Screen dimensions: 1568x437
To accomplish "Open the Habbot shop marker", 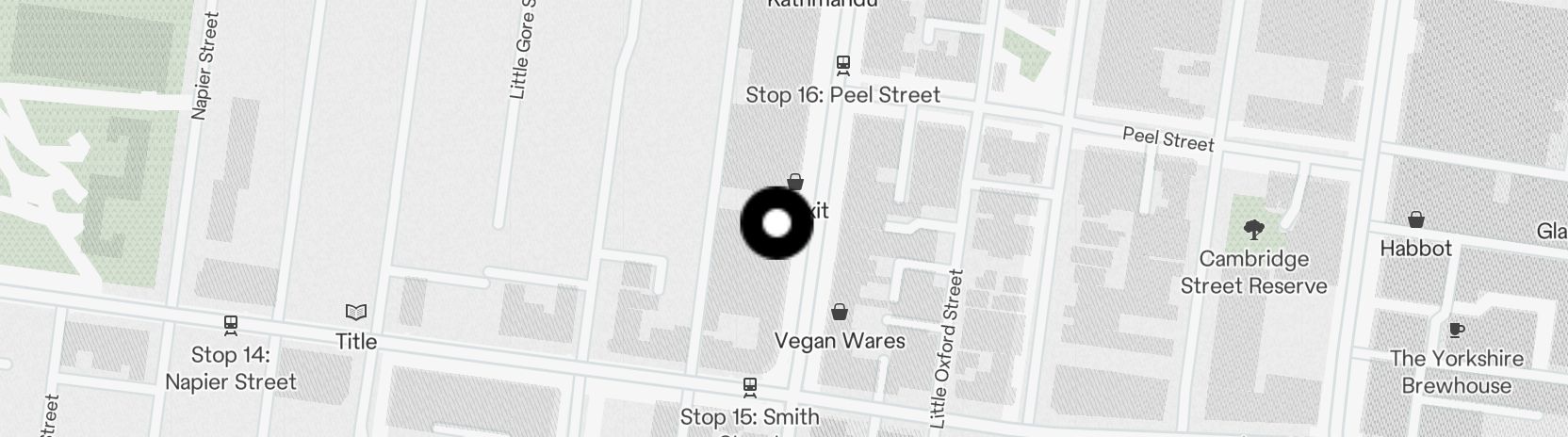I will (x=1415, y=220).
